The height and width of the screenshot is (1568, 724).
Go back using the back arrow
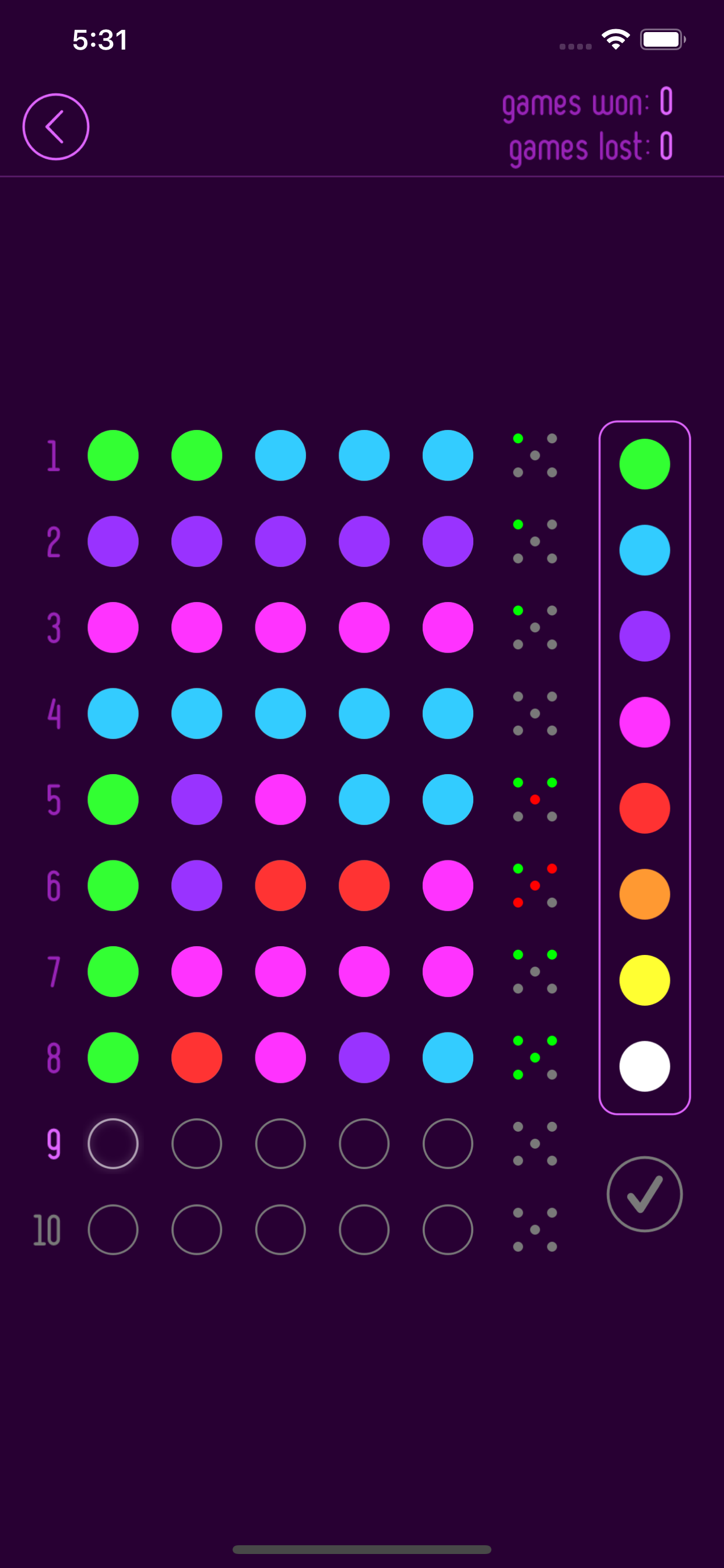(x=56, y=126)
